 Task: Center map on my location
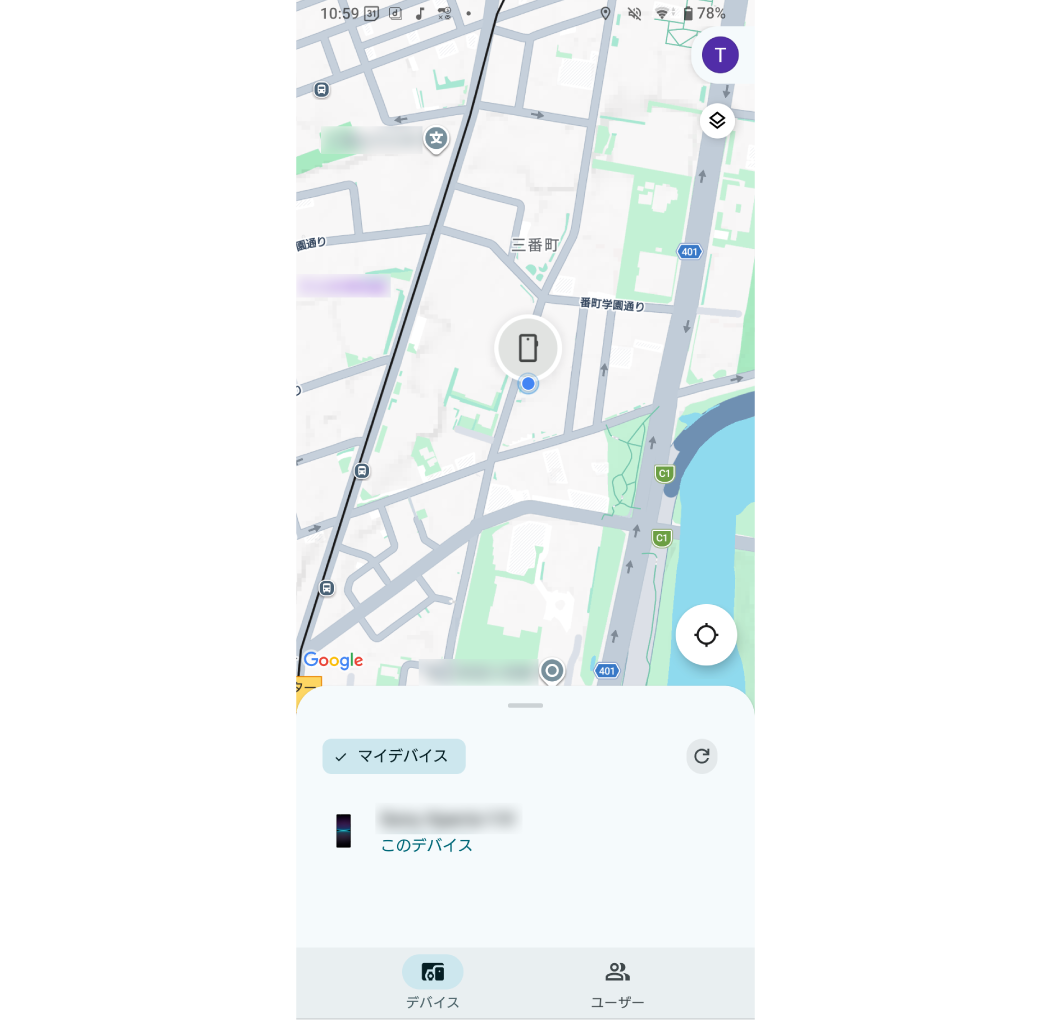pyautogui.click(x=706, y=635)
